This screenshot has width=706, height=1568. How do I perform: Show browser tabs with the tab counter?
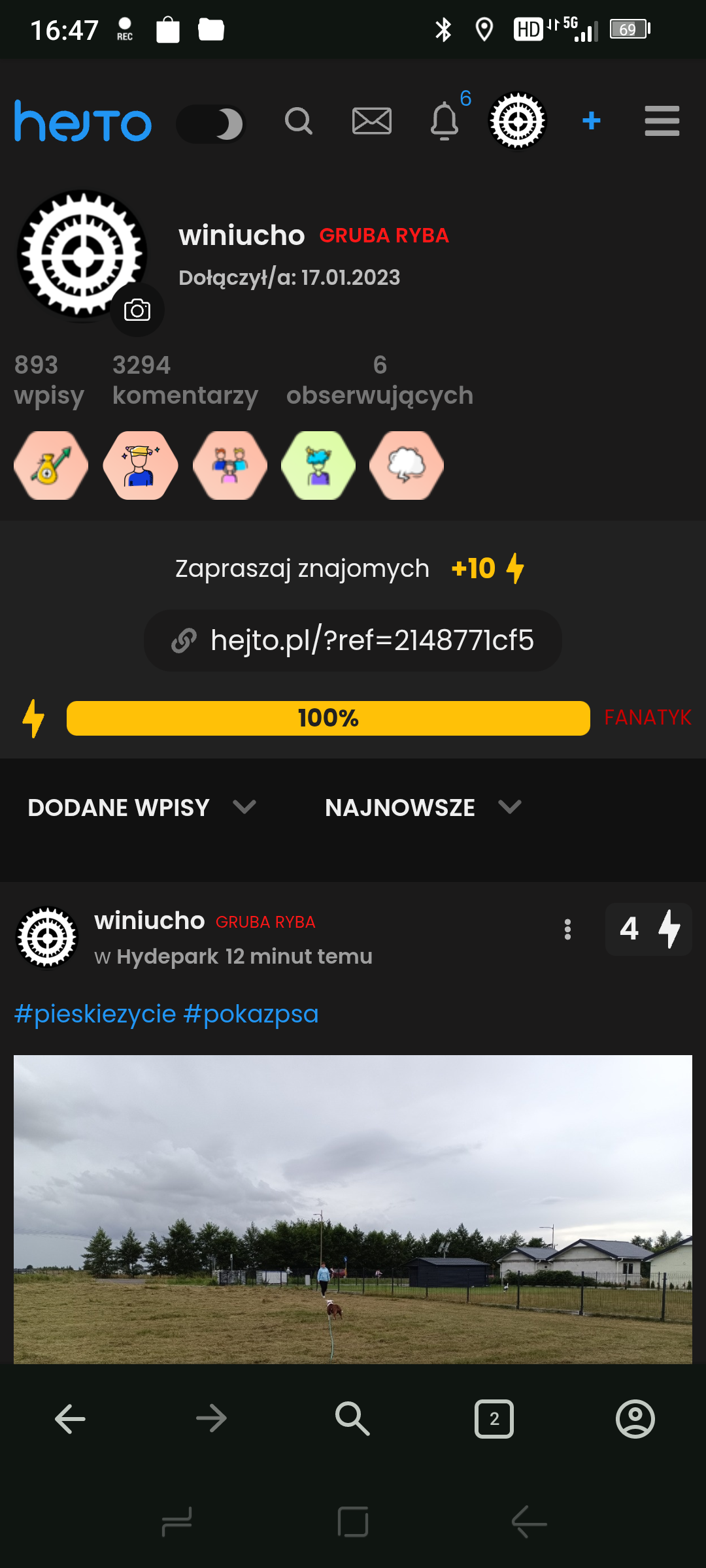(494, 1418)
